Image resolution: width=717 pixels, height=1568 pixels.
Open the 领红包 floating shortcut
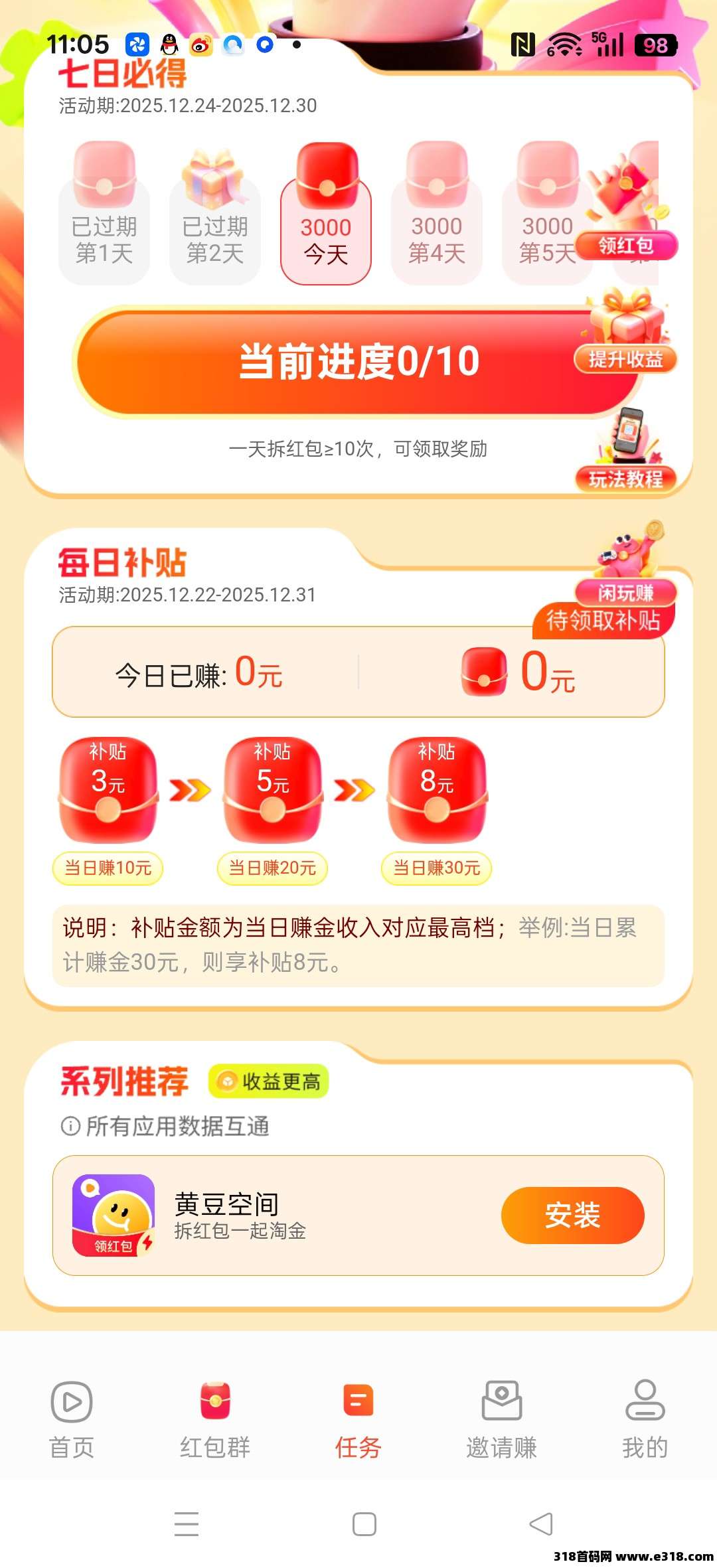[625, 245]
